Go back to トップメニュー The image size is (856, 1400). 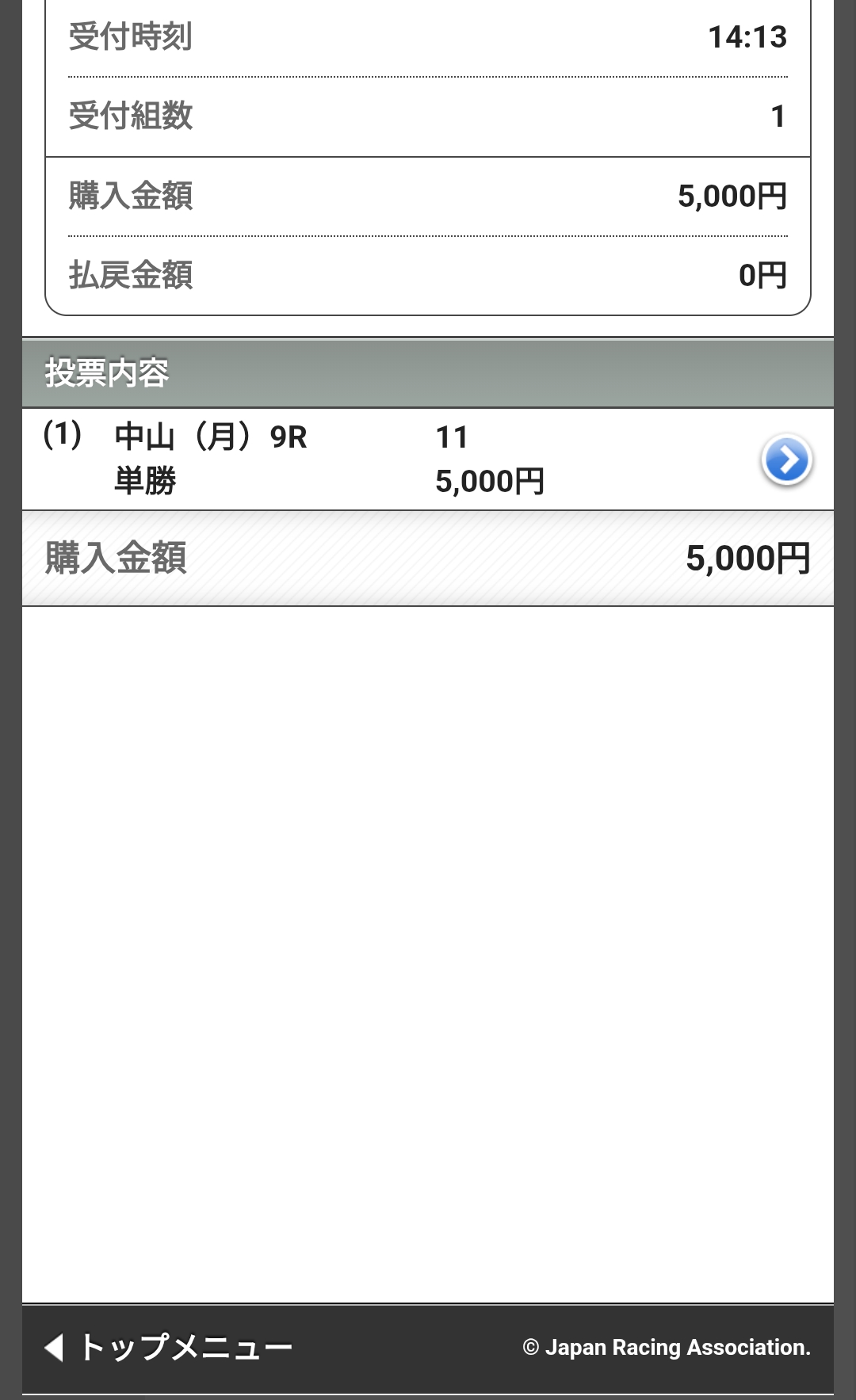click(170, 1348)
